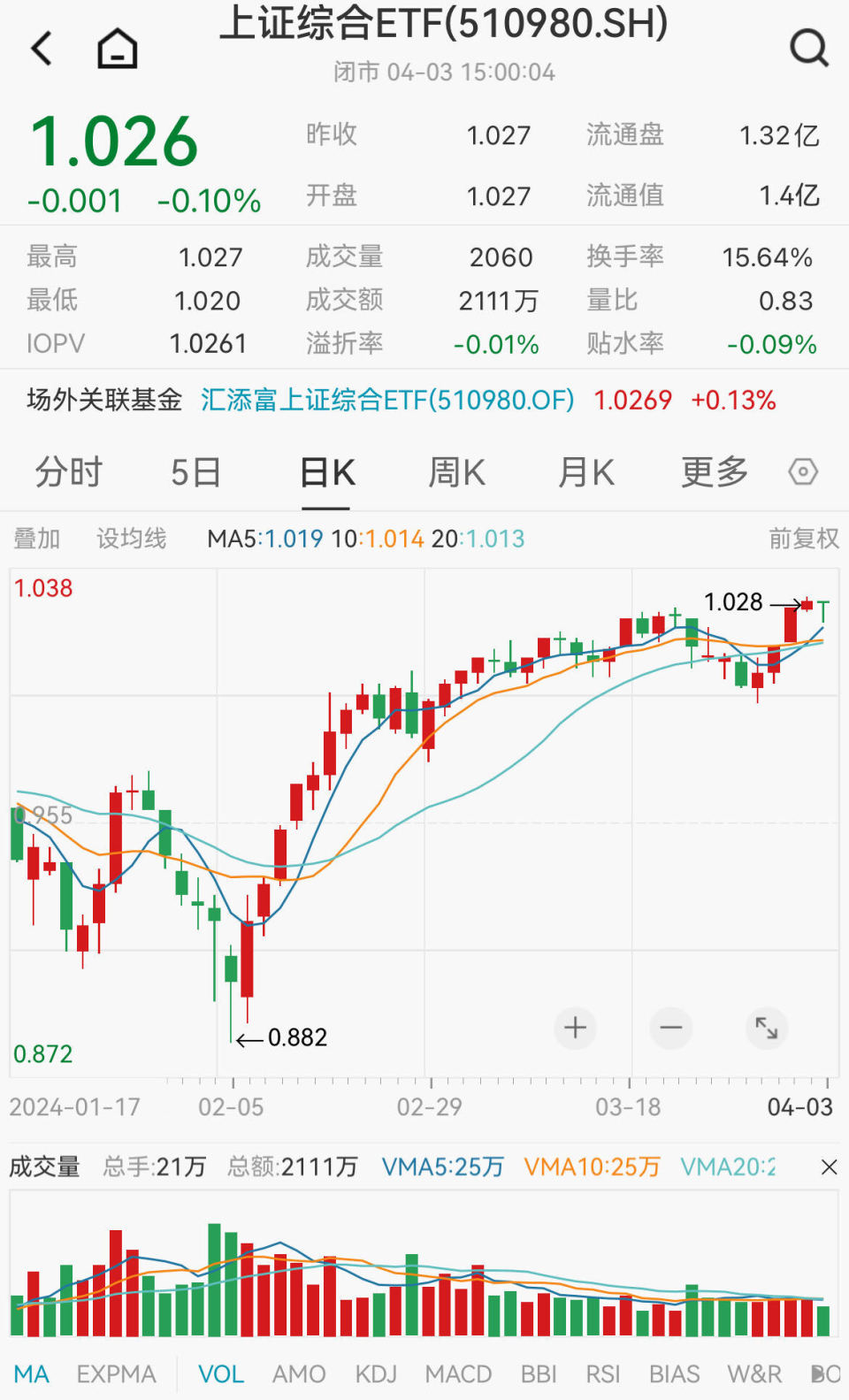This screenshot has width=849, height=1400.
Task: Open the 更多 chart type menu
Action: pyautogui.click(x=714, y=471)
